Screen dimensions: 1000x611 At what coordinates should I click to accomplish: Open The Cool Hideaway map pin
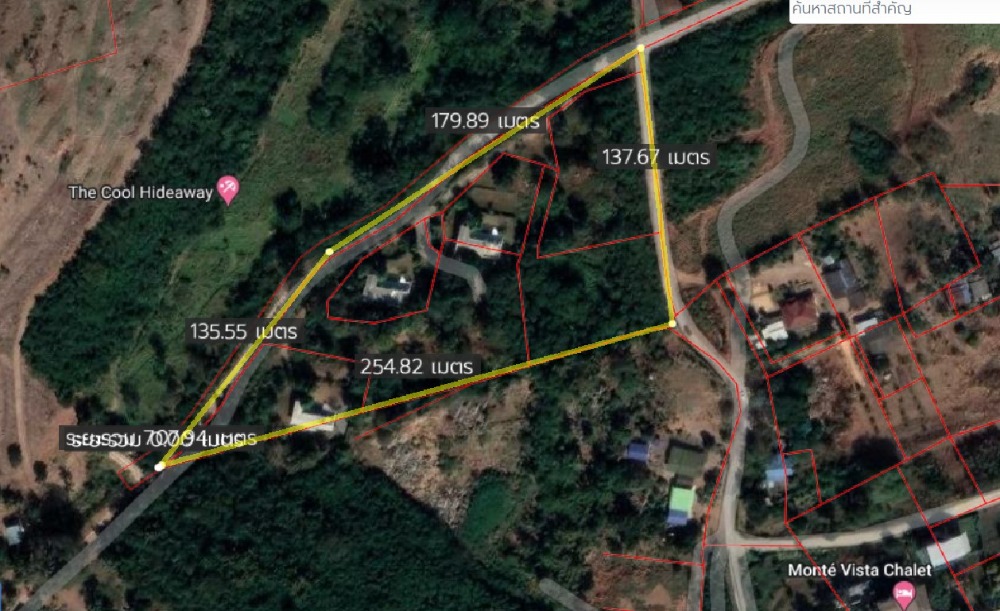click(x=228, y=189)
